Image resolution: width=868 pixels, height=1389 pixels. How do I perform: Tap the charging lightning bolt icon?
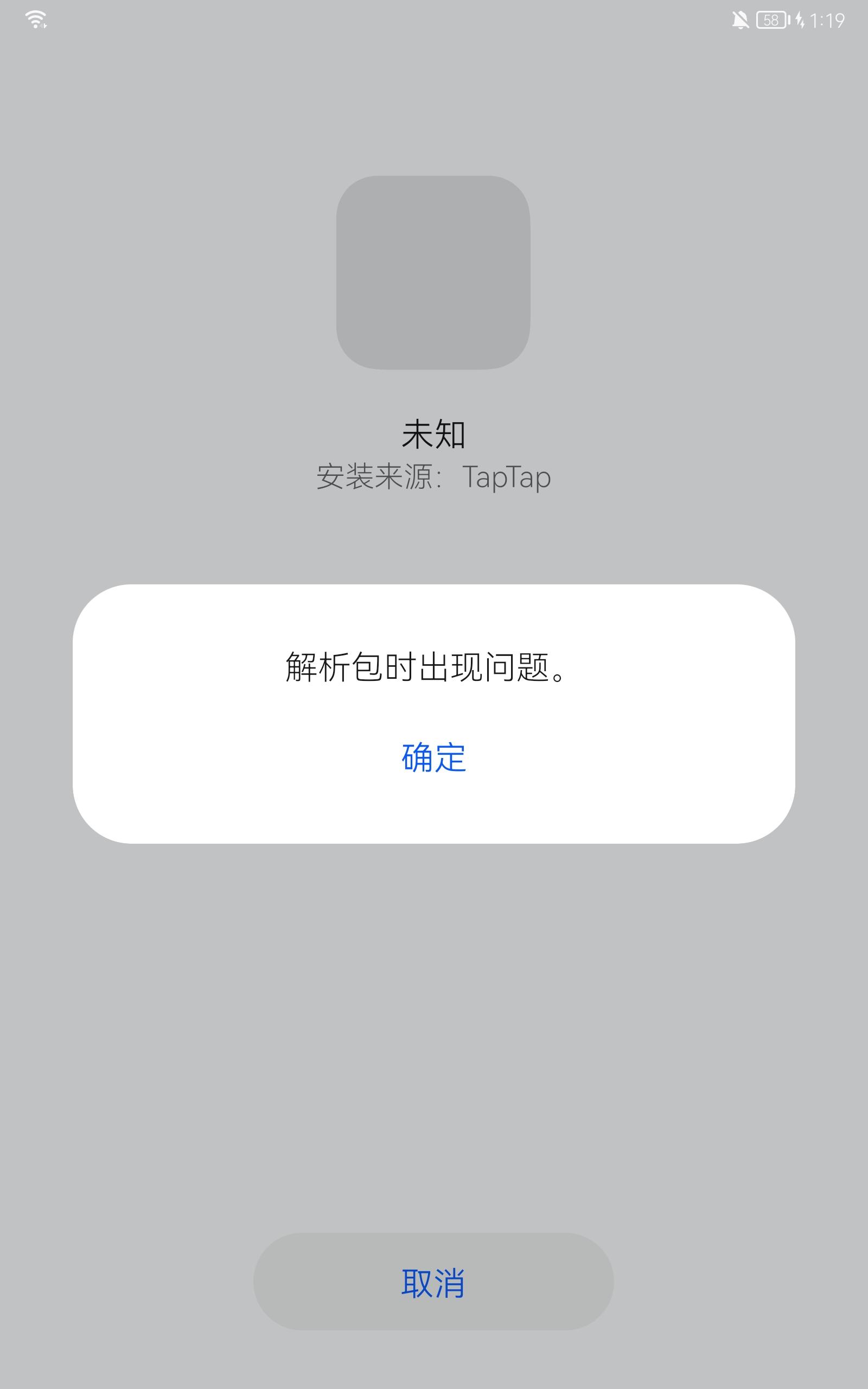(800, 20)
